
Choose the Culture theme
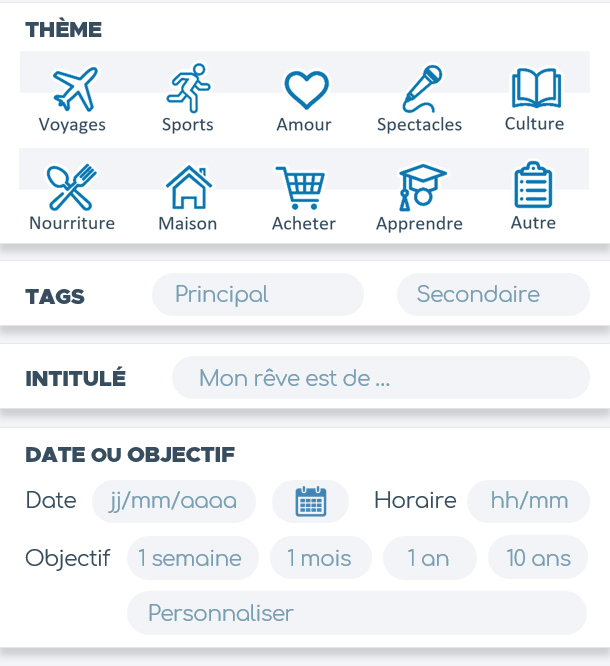pyautogui.click(x=535, y=99)
